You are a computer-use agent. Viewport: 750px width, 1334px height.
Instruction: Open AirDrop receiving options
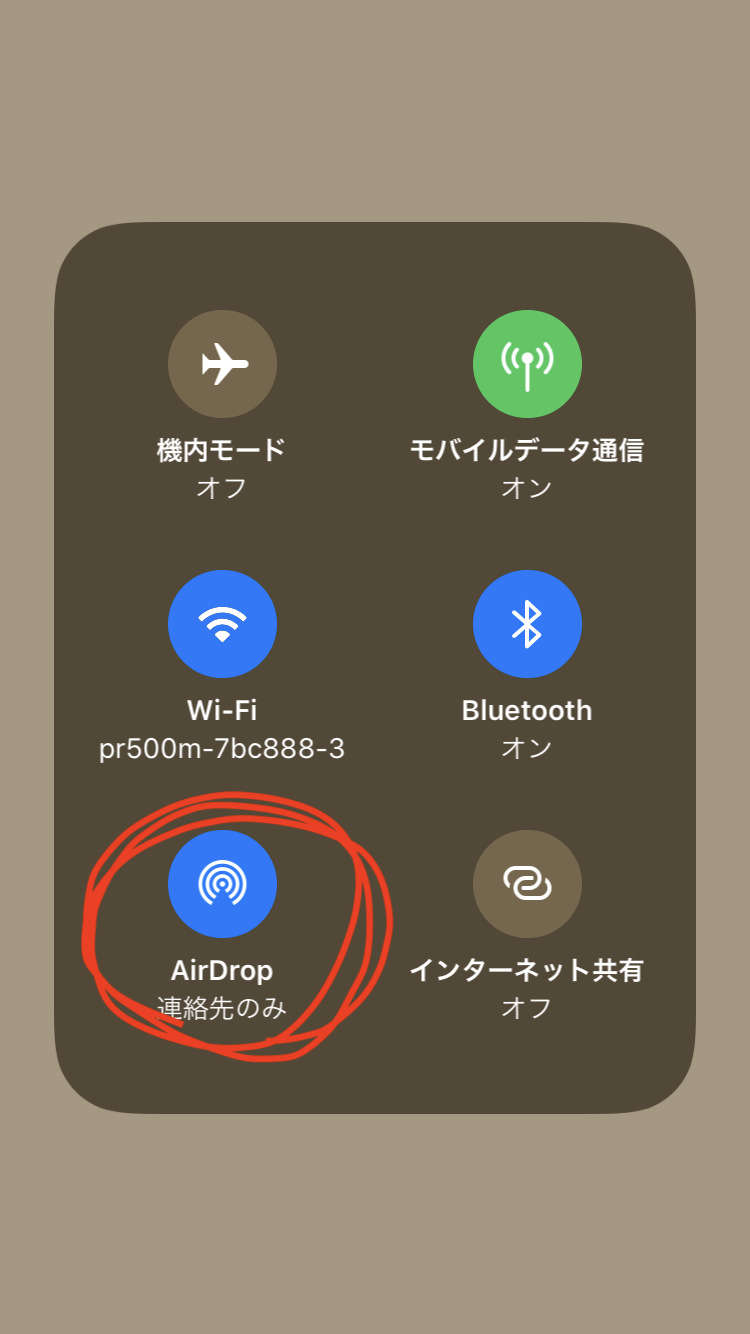[222, 884]
